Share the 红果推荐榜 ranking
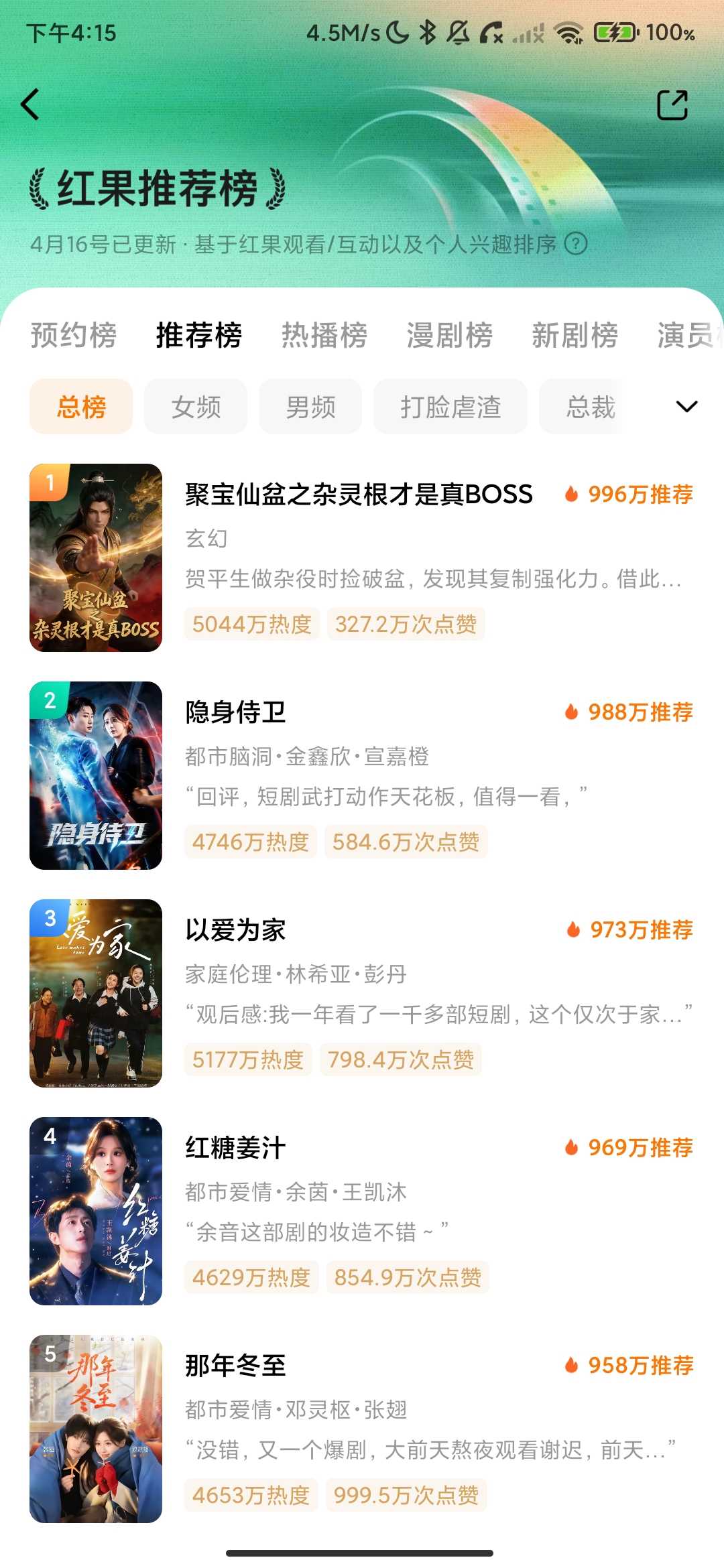The image size is (724, 1568). click(x=672, y=105)
